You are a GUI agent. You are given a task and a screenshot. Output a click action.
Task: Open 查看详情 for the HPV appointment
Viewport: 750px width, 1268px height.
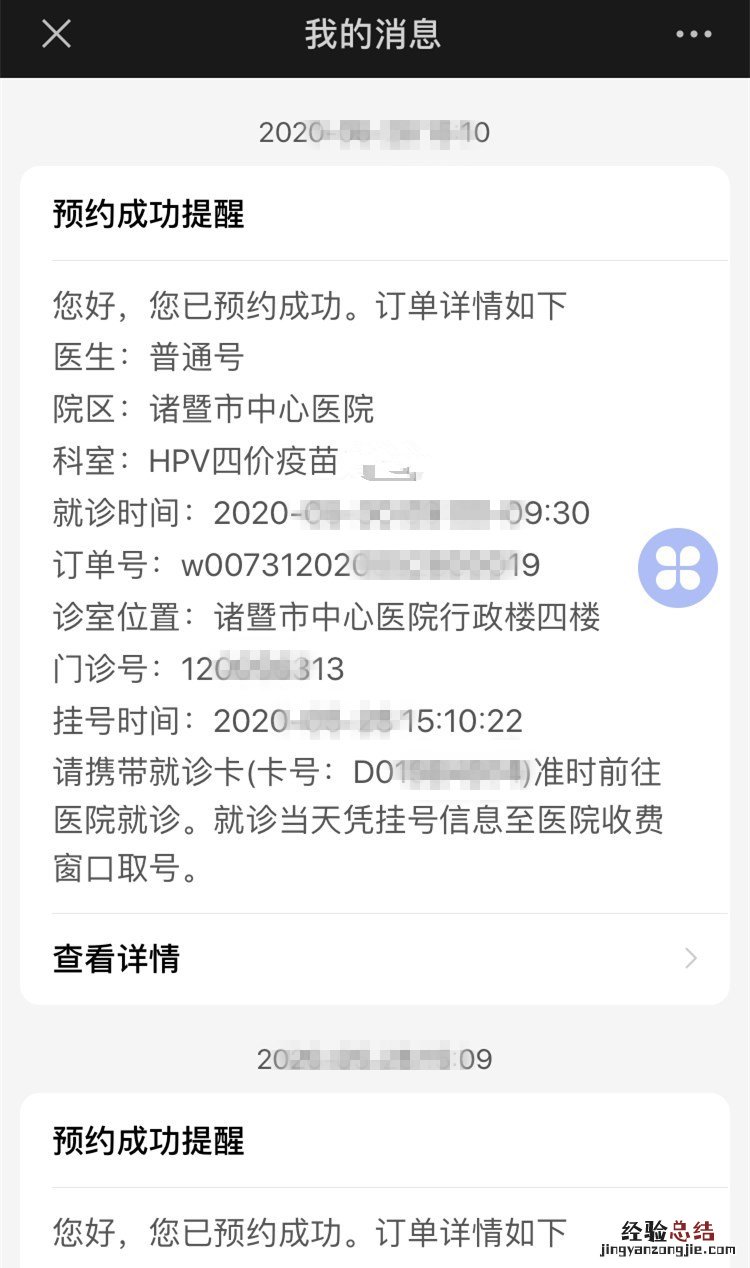pos(374,959)
